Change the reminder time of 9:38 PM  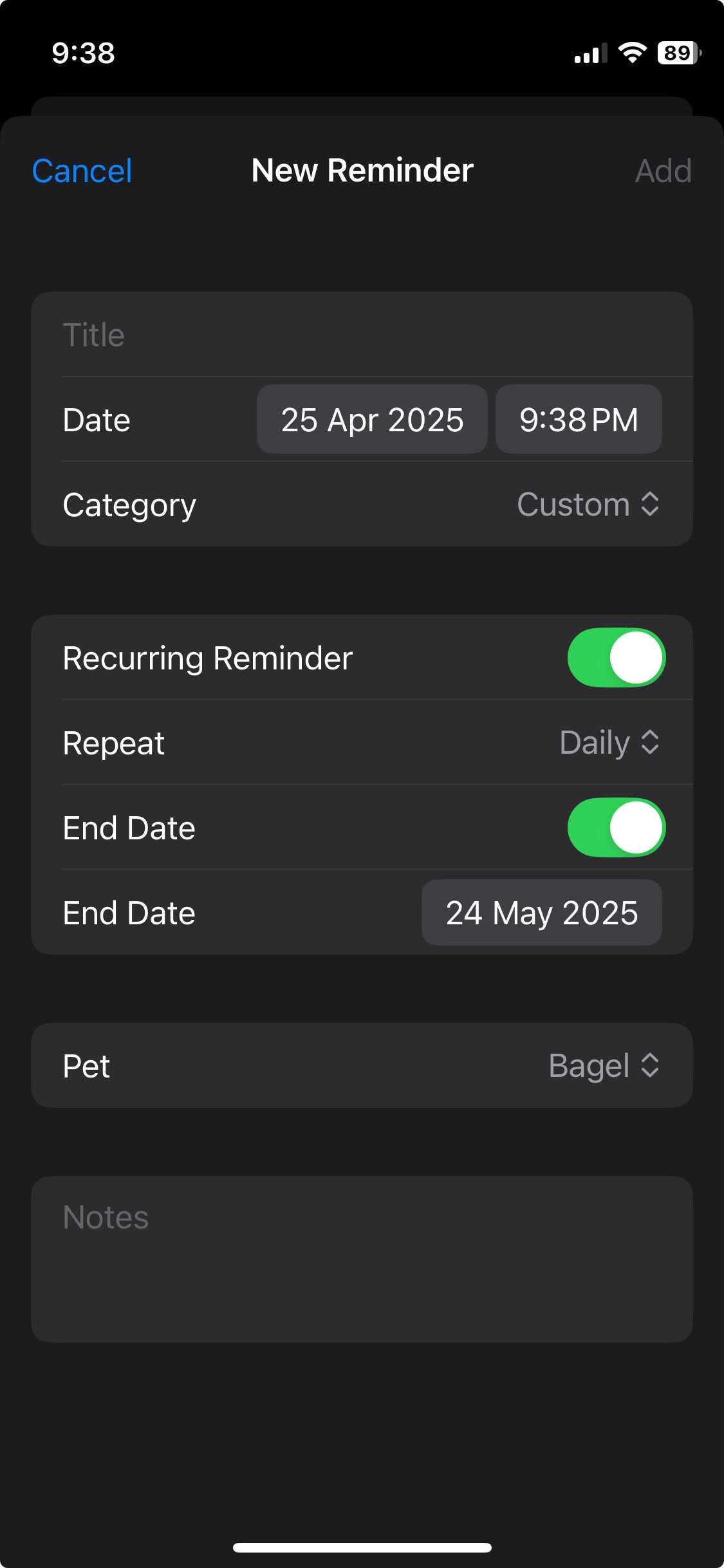coord(578,419)
